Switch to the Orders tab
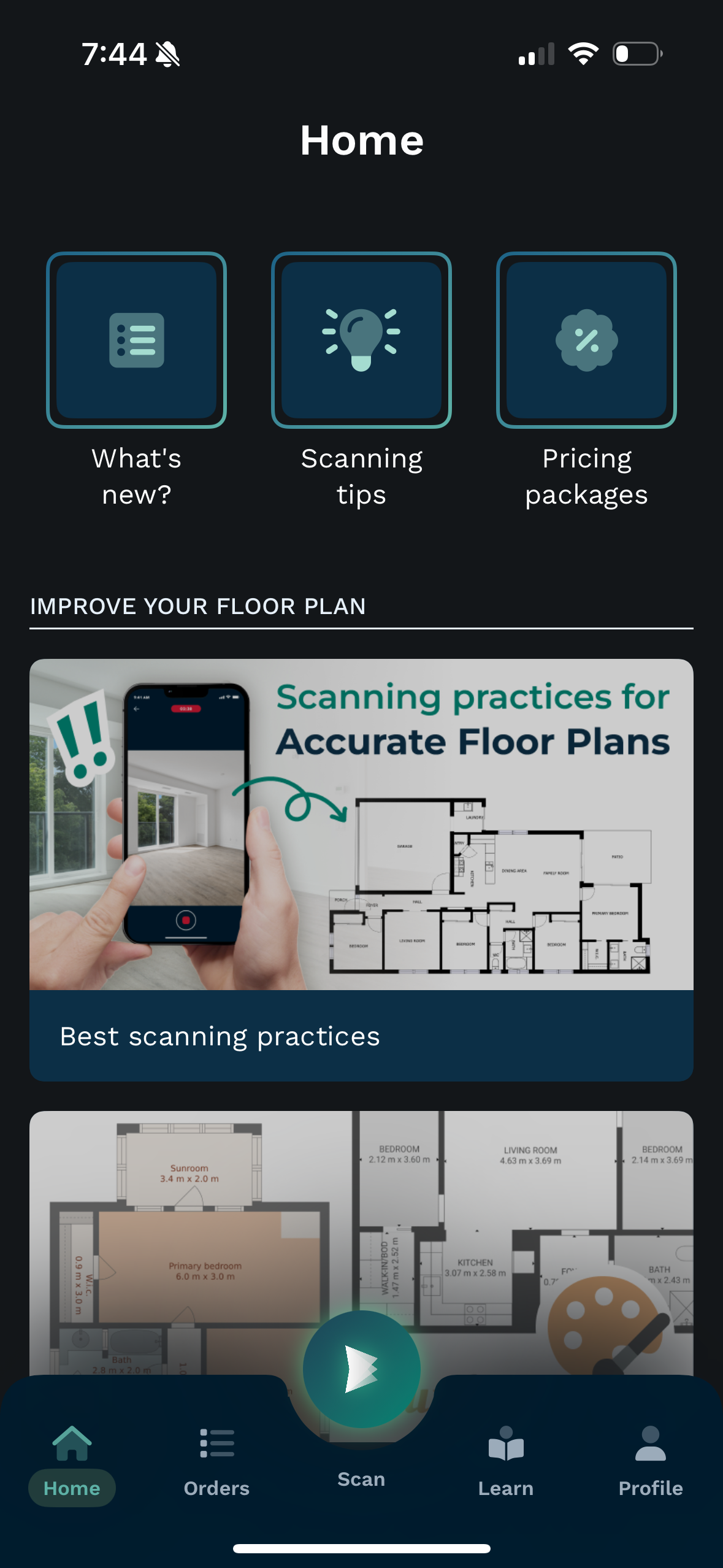Screen dimensions: 723x1568 coord(216,1461)
